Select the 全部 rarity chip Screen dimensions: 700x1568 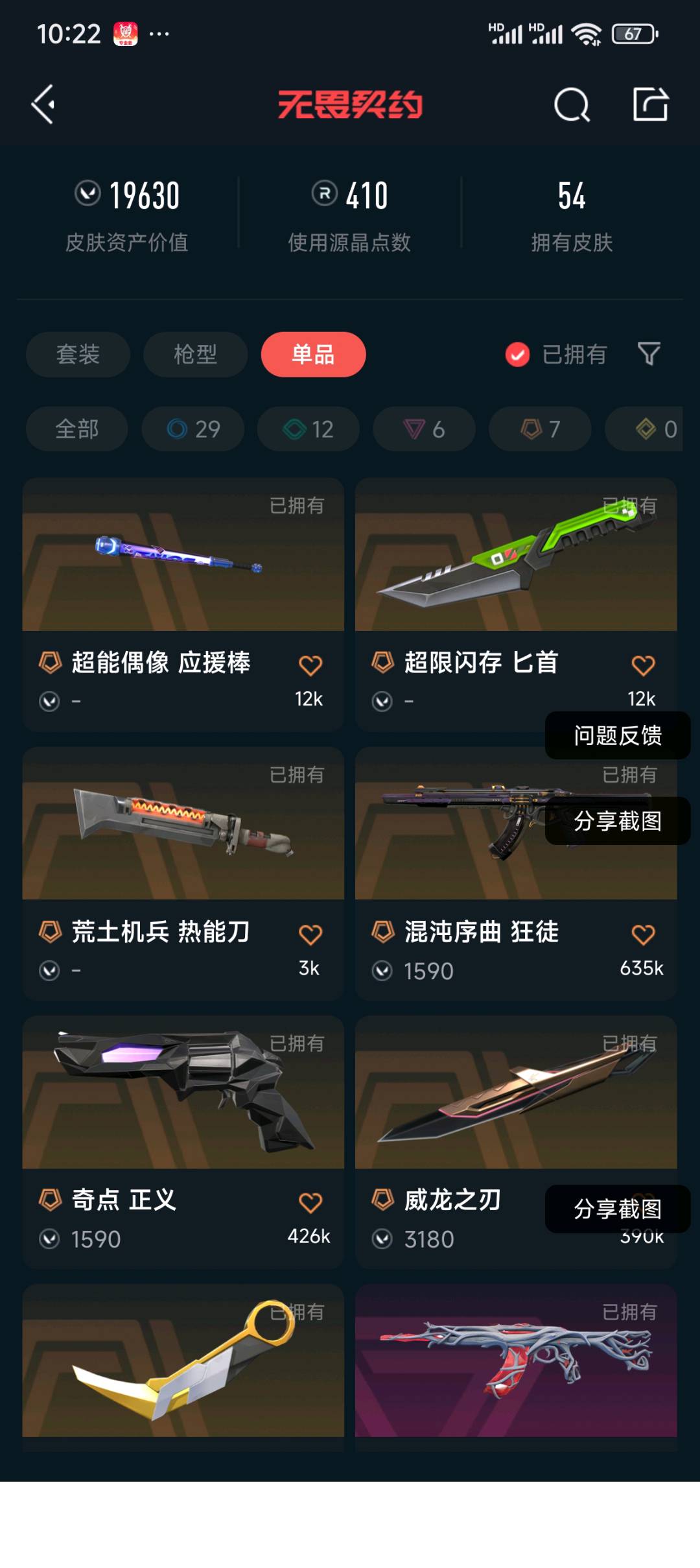(76, 429)
